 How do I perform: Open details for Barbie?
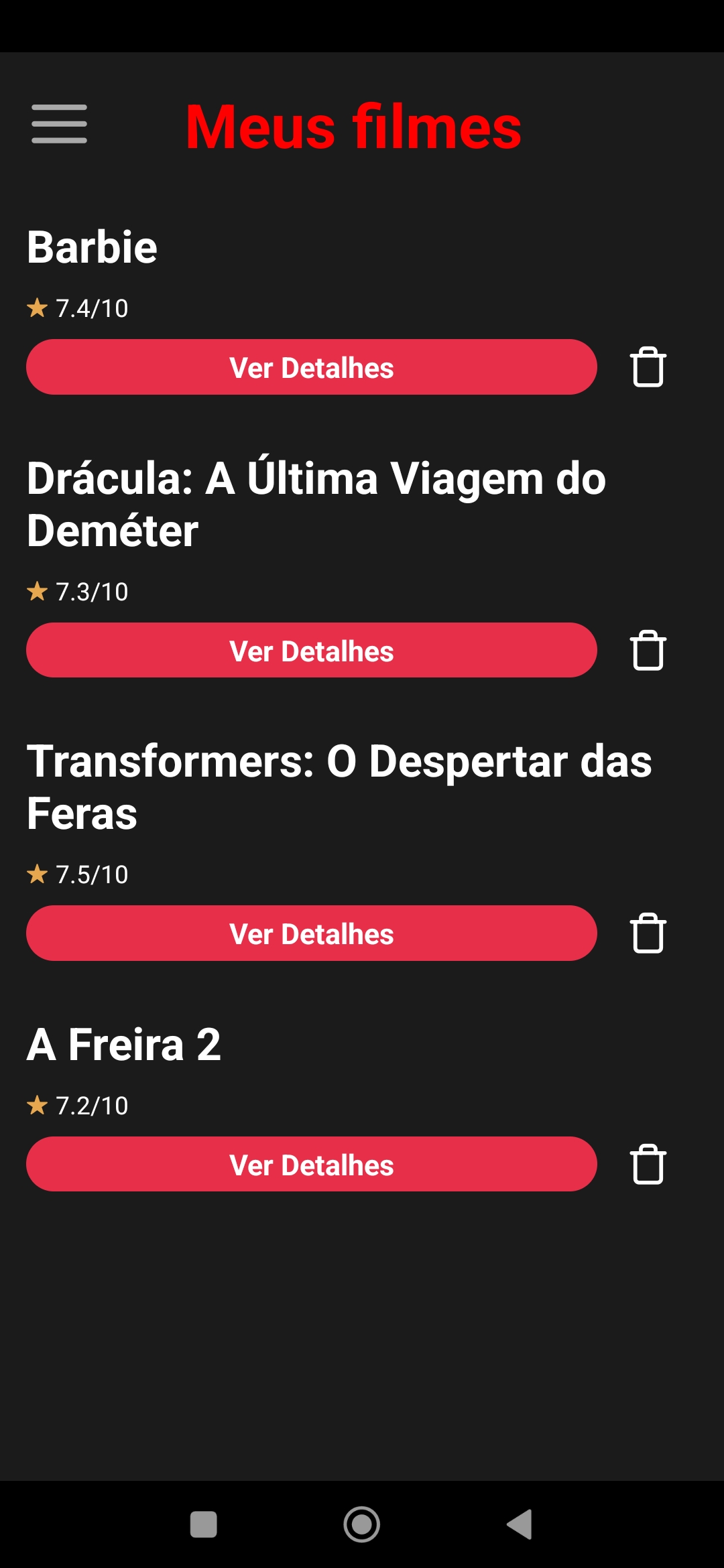coord(311,367)
